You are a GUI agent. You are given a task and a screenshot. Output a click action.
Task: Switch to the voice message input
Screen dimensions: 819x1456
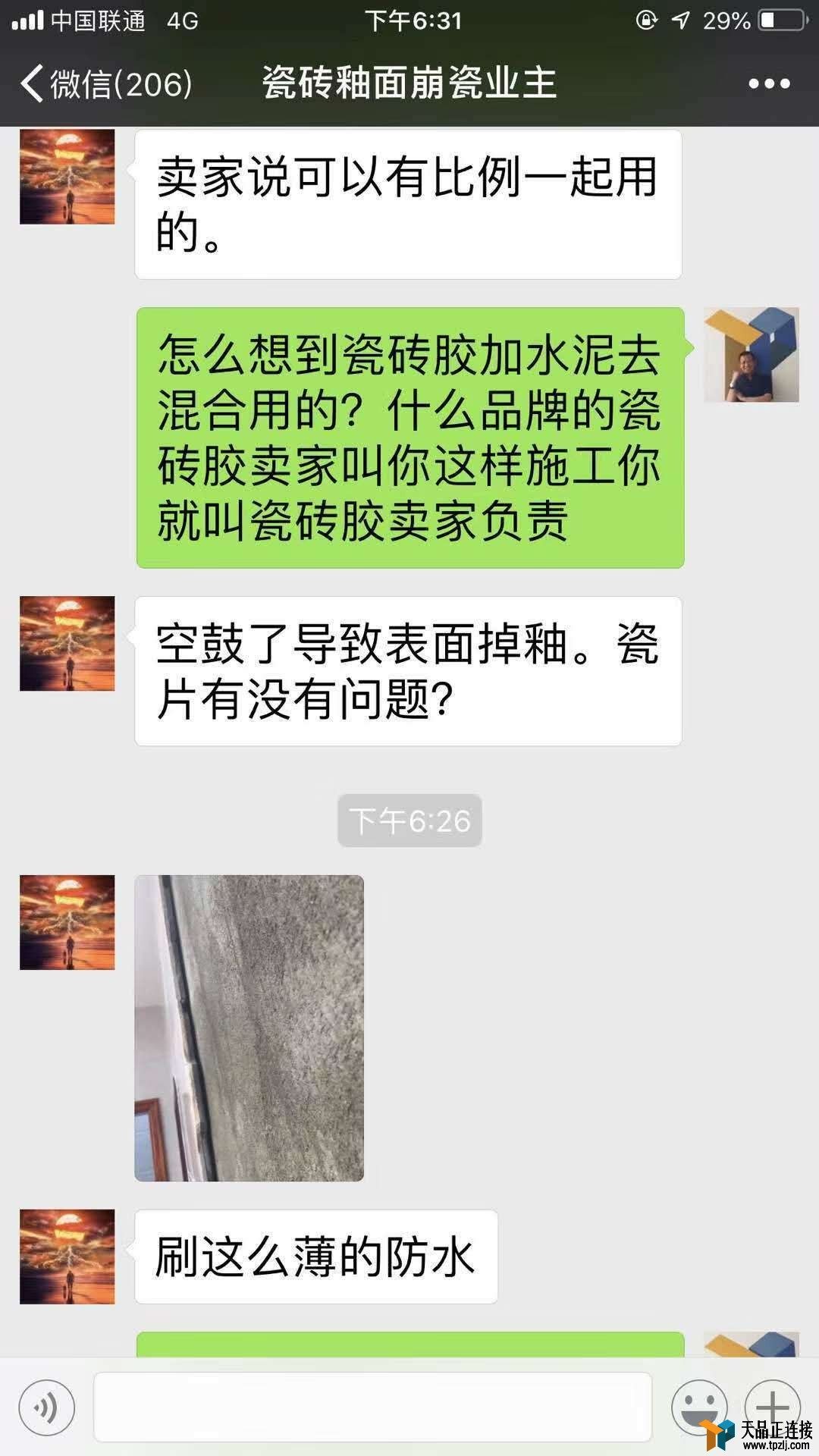point(47,1408)
